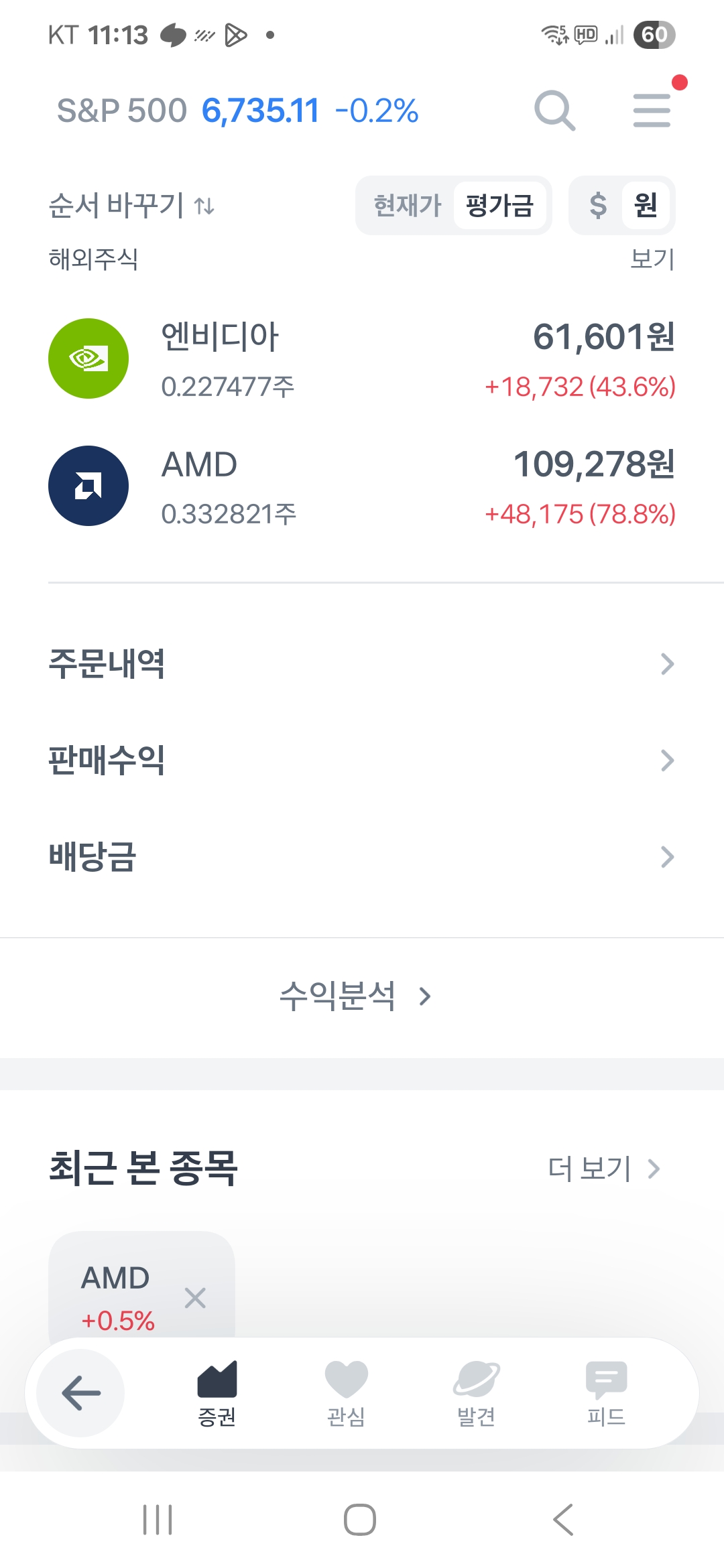This screenshot has height=1568, width=724.
Task: Open the 발견 discover tab
Action: (476, 1394)
